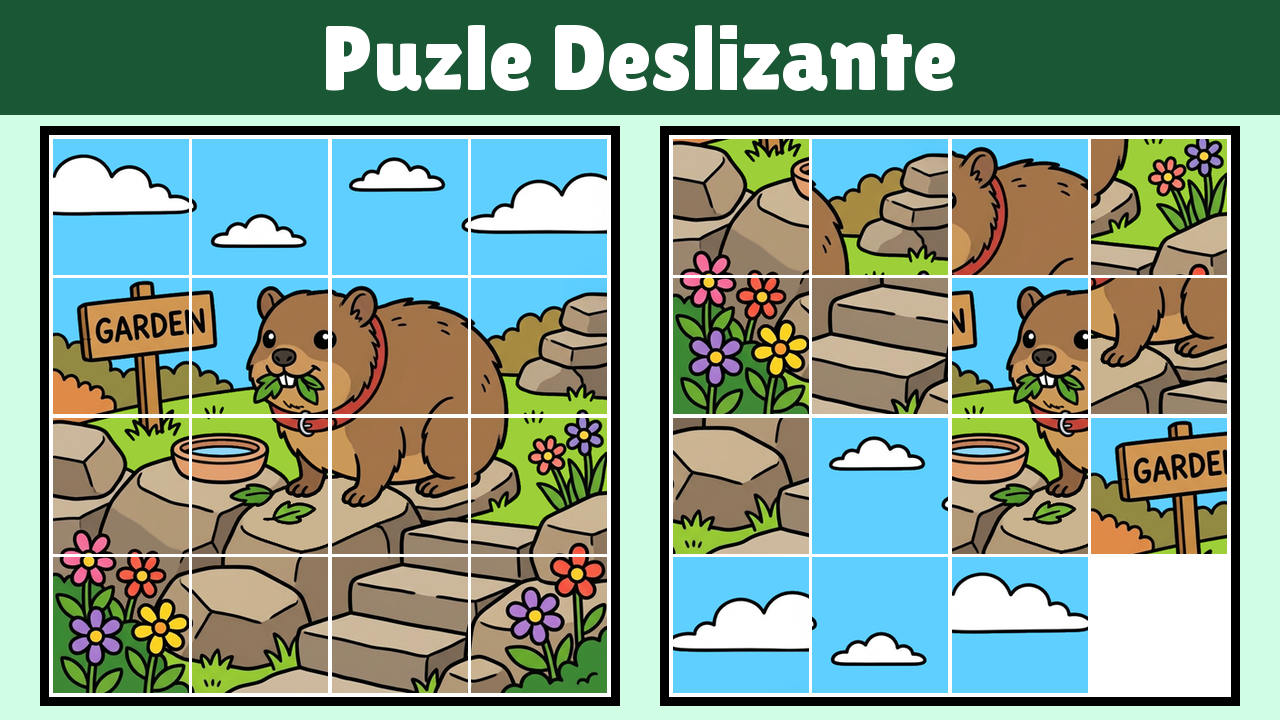Select the water bowl tile on the scrambled board
The height and width of the screenshot is (720, 1280).
1019,486
